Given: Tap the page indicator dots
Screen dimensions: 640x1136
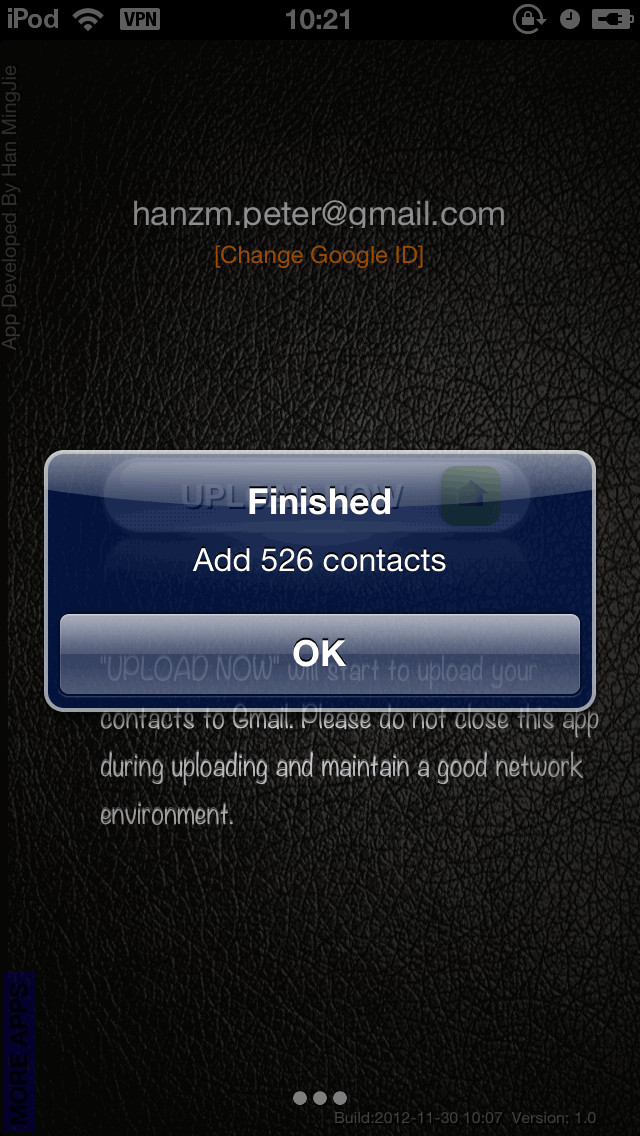Looking at the screenshot, I should click(320, 1098).
